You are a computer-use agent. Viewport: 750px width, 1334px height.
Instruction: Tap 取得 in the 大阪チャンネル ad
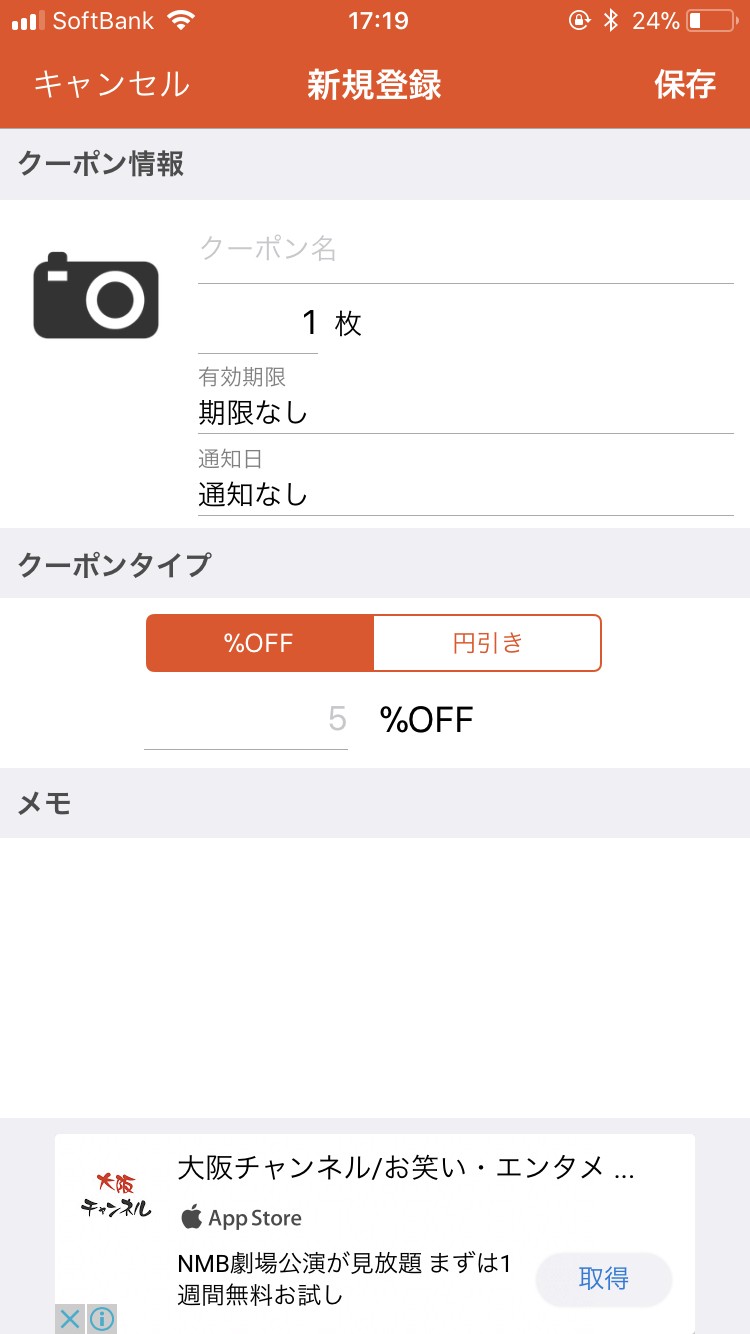[x=603, y=1278]
